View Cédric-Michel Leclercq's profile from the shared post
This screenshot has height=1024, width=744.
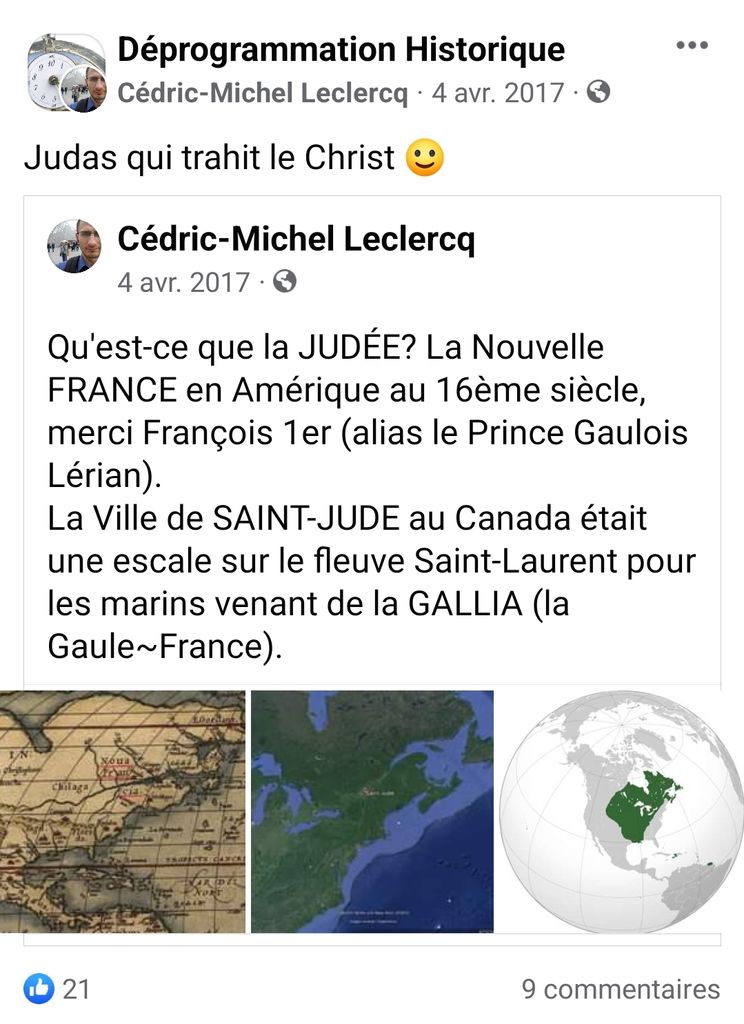296,239
